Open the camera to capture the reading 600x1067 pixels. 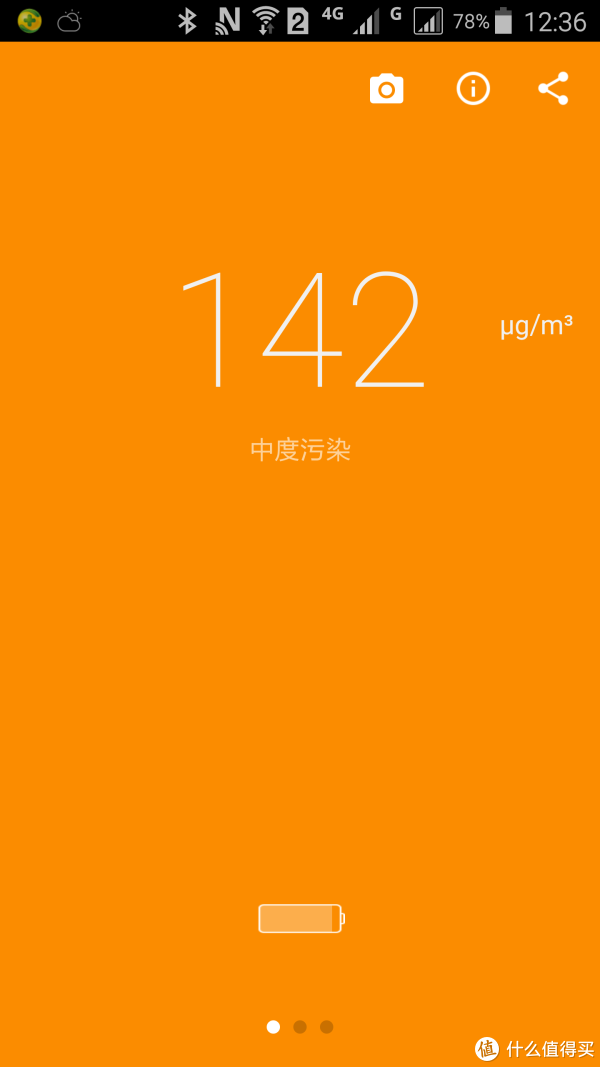[386, 90]
